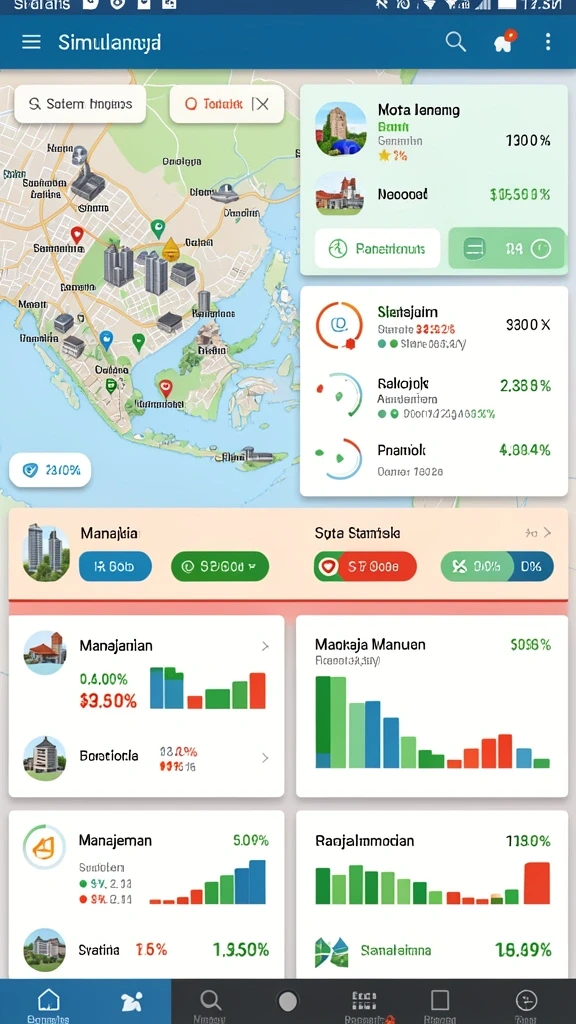Switch to the home tab in bottom bar
The image size is (576, 1024).
[x=49, y=1001]
